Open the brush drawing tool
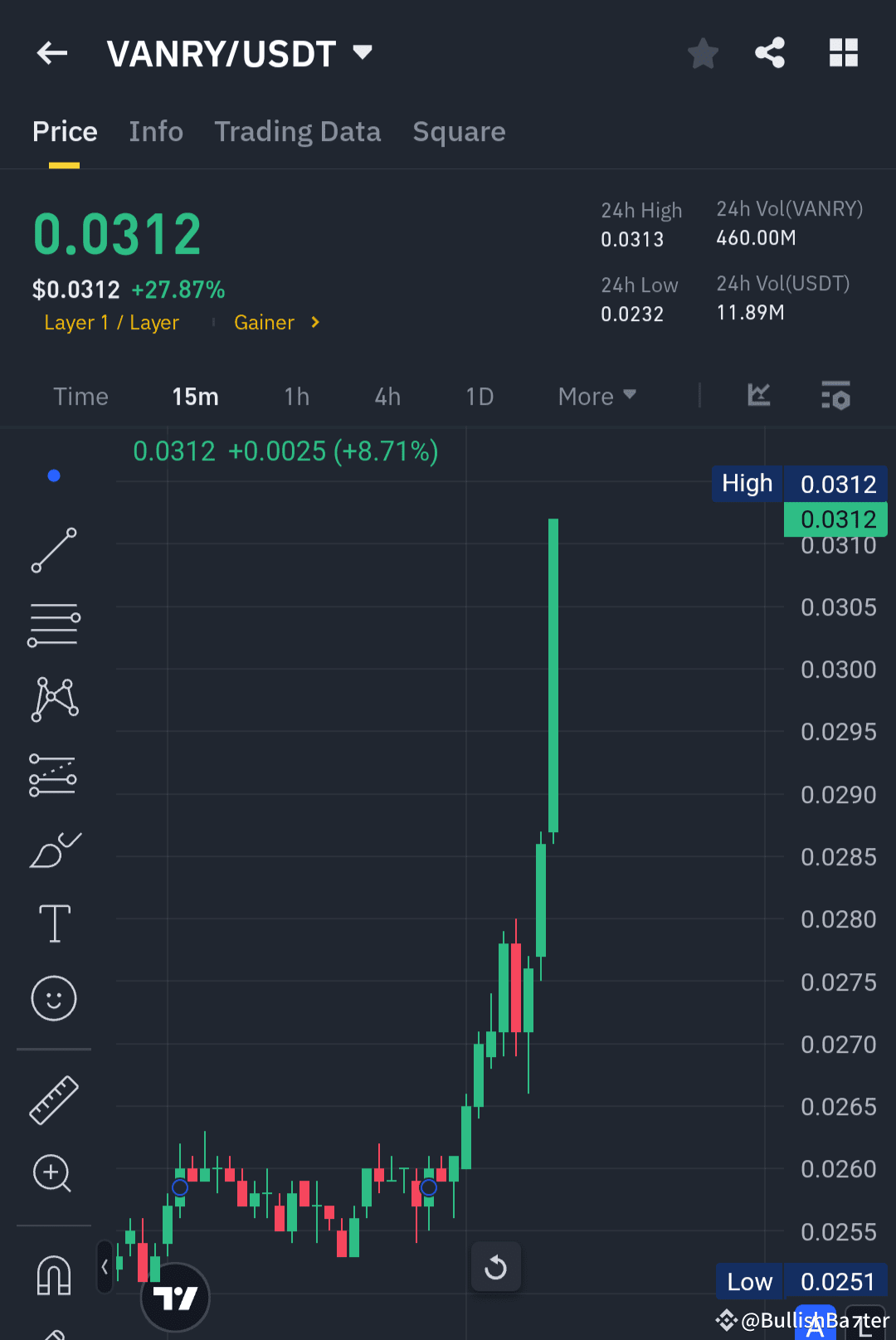This screenshot has width=896, height=1340. point(53,849)
